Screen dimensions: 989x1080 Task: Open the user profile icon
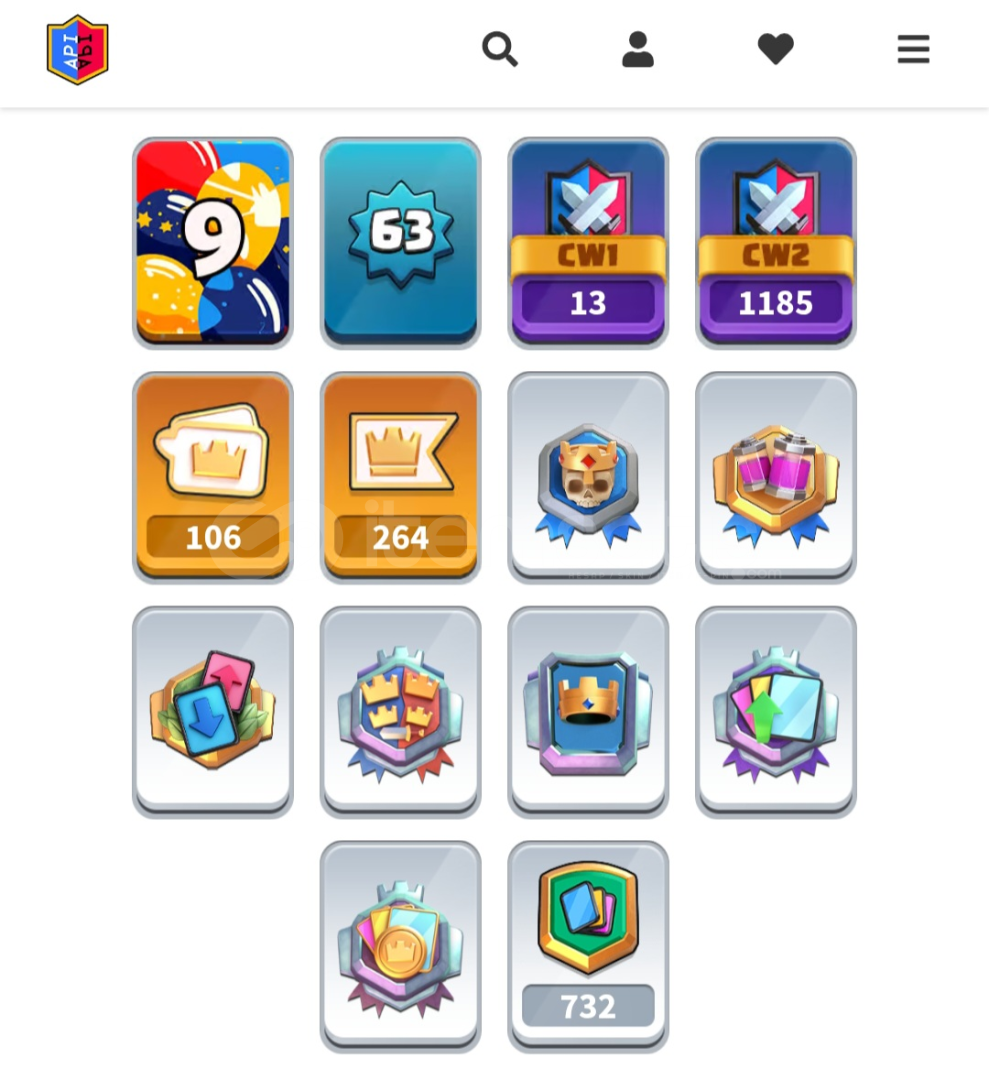click(x=637, y=48)
